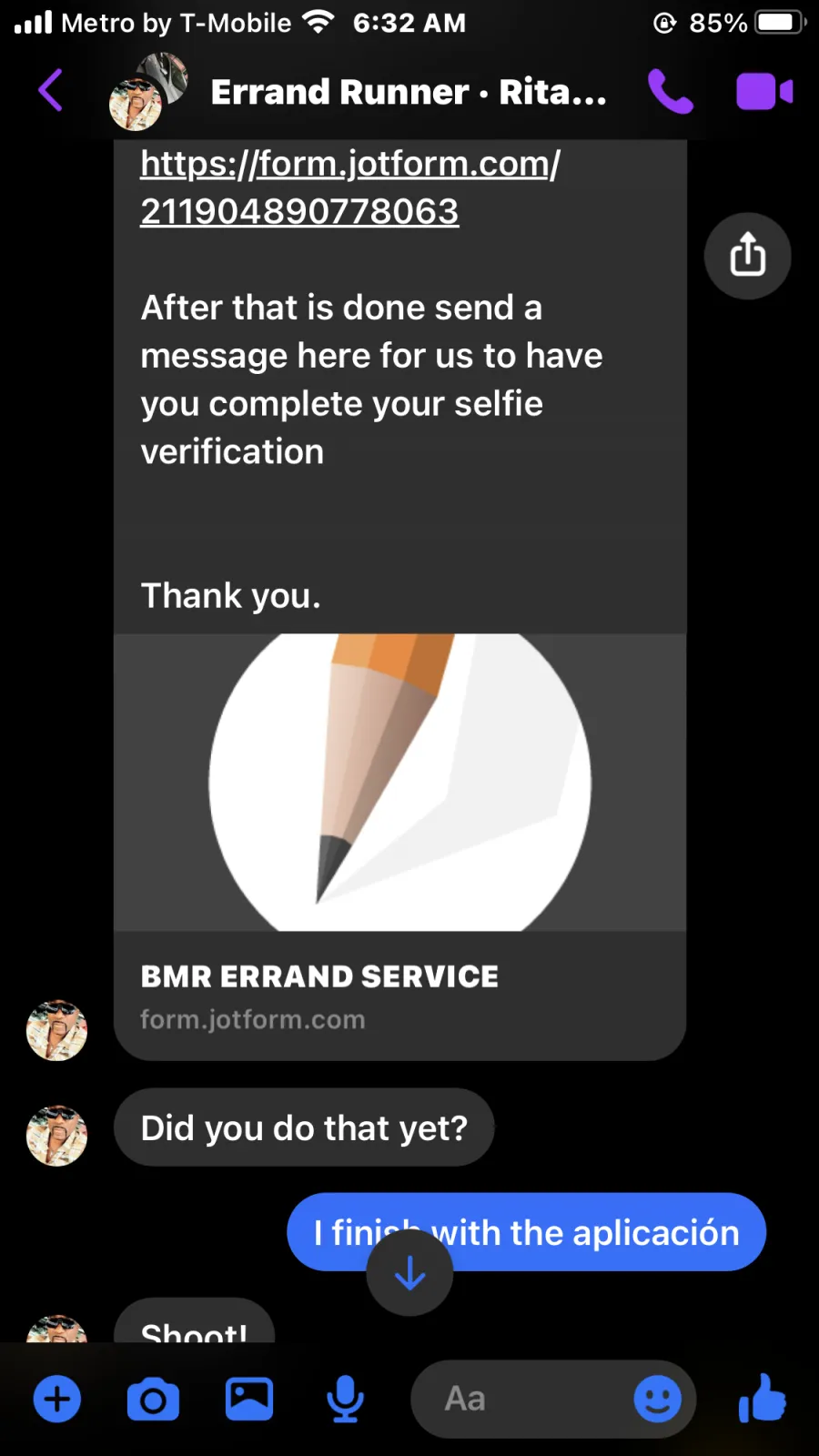The height and width of the screenshot is (1456, 819).
Task: Open the camera to take a photo
Action: (153, 1400)
